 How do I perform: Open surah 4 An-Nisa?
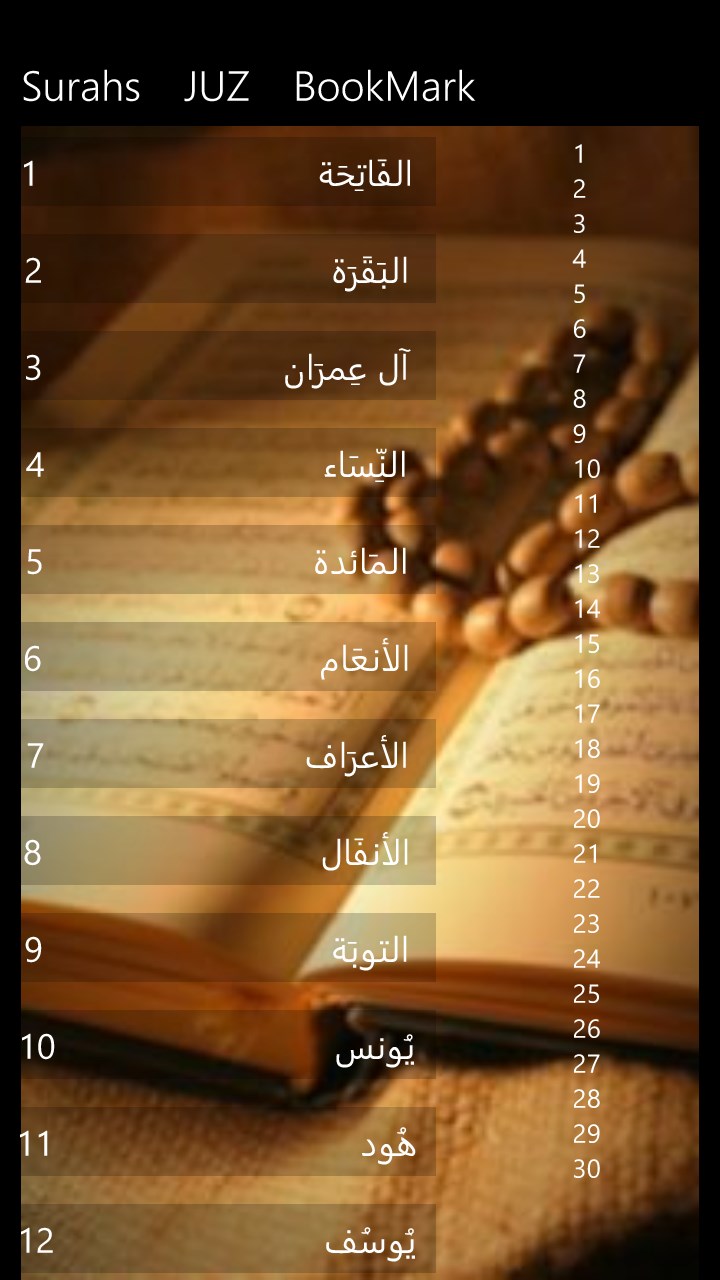coord(228,464)
